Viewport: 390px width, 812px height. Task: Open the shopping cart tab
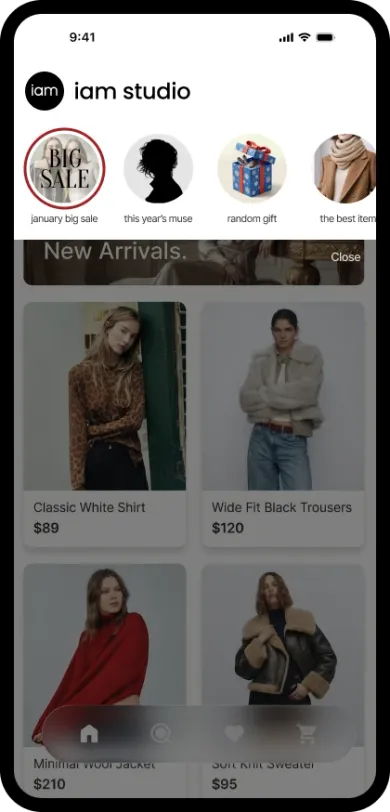tap(306, 734)
